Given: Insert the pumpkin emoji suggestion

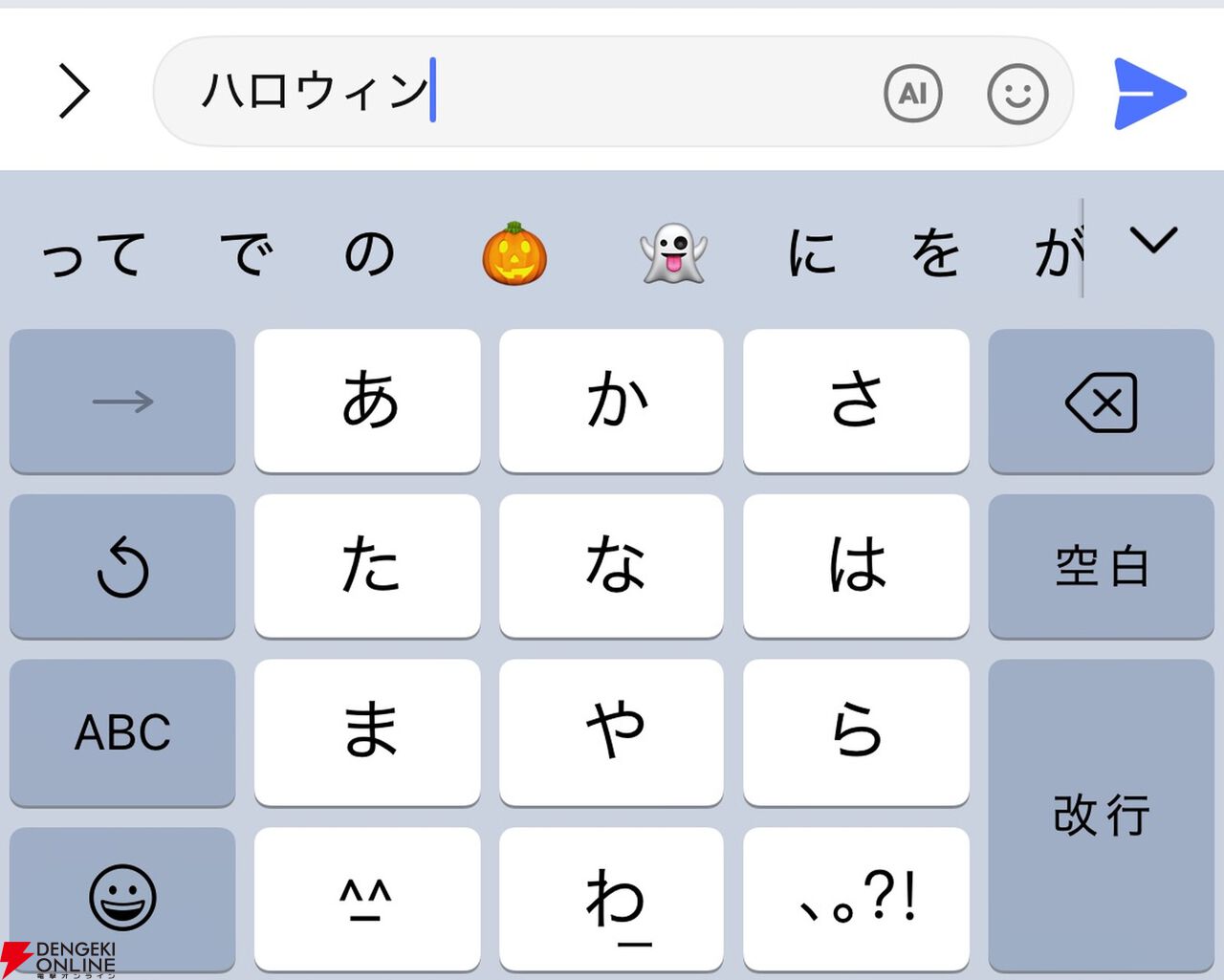Looking at the screenshot, I should (x=514, y=254).
